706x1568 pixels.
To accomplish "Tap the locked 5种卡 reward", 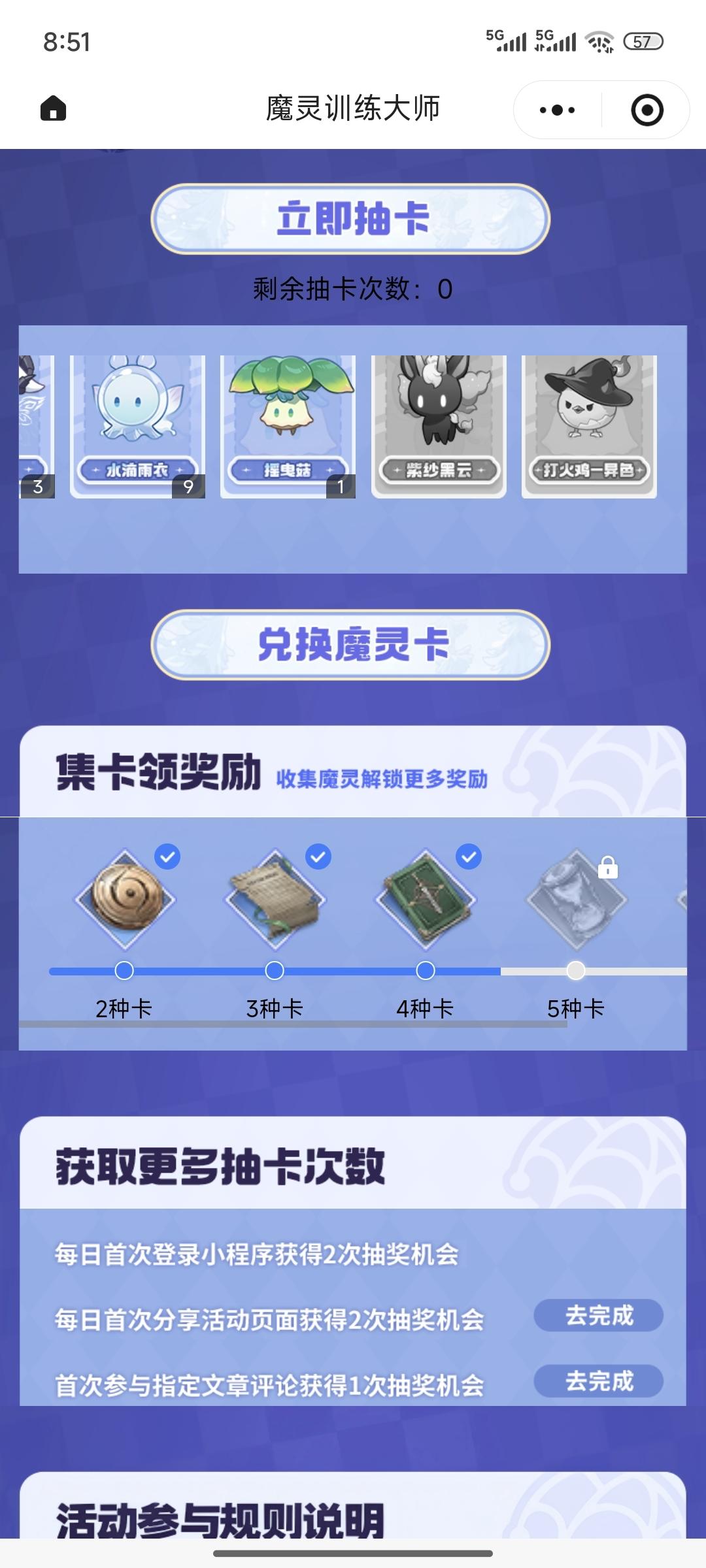I will coord(576,899).
